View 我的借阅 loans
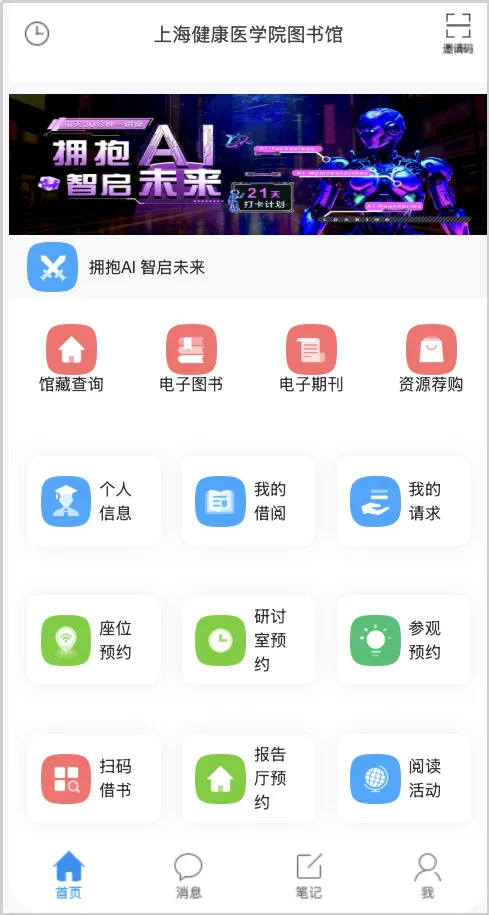489x915 pixels. (249, 501)
